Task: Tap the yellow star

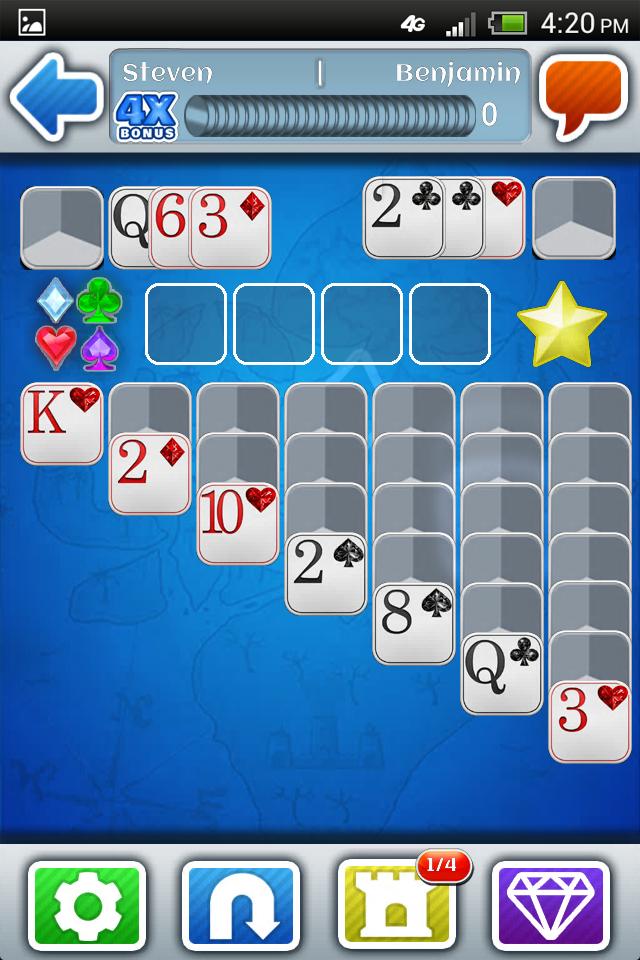Action: point(561,324)
